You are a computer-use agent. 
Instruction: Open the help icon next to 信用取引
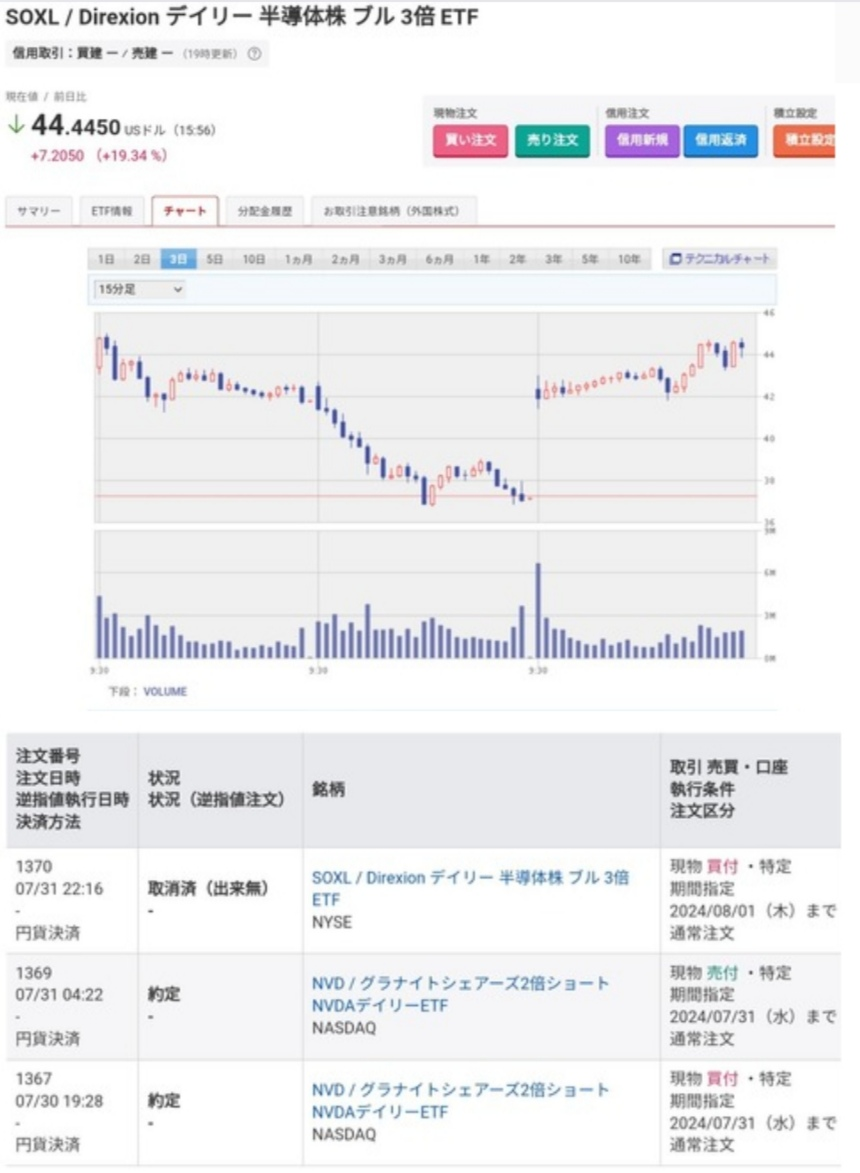(x=254, y=54)
